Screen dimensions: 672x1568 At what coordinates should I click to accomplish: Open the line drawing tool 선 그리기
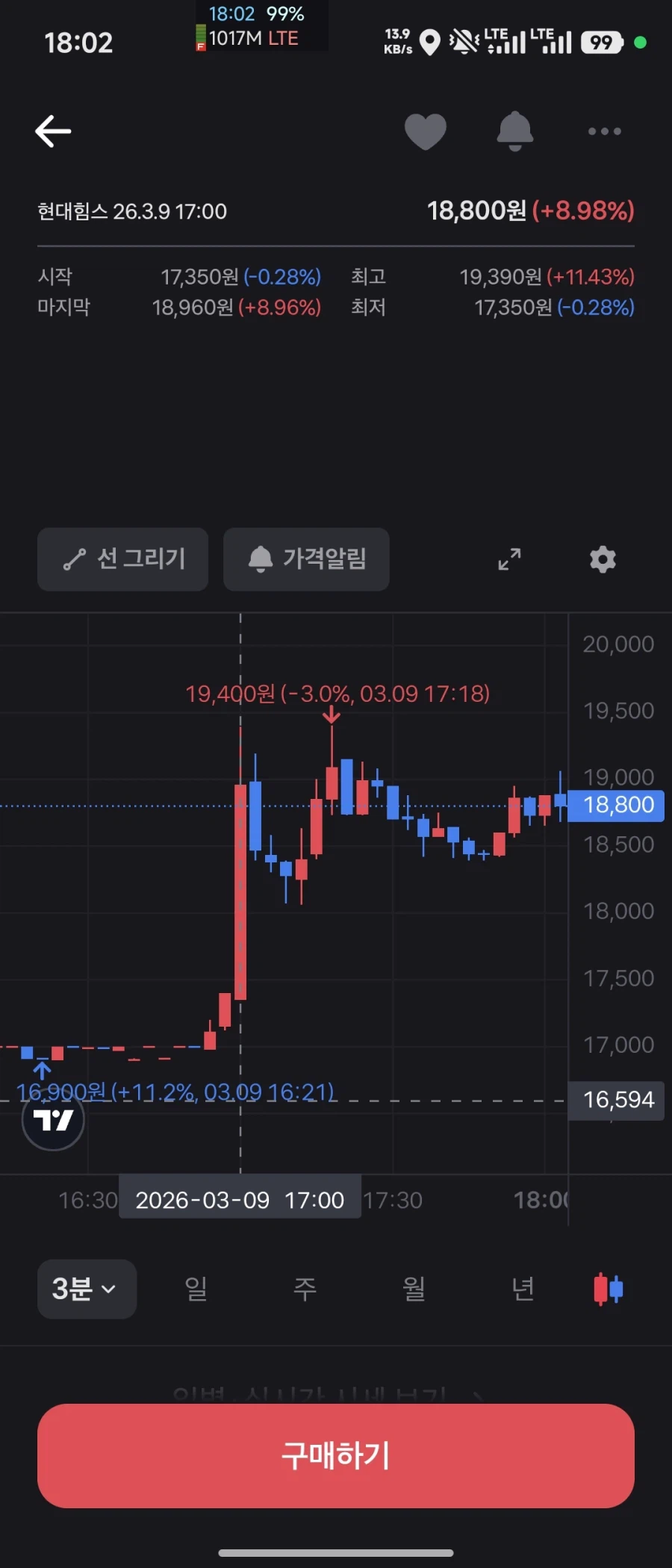[122, 560]
